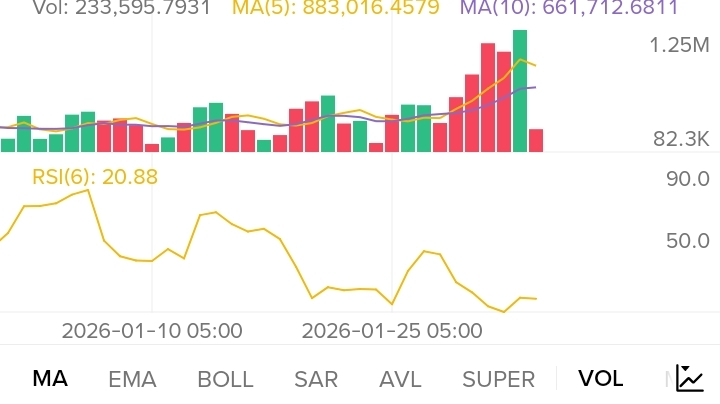This screenshot has height=404, width=720.
Task: Switch to the EMA indicator
Action: 132,379
